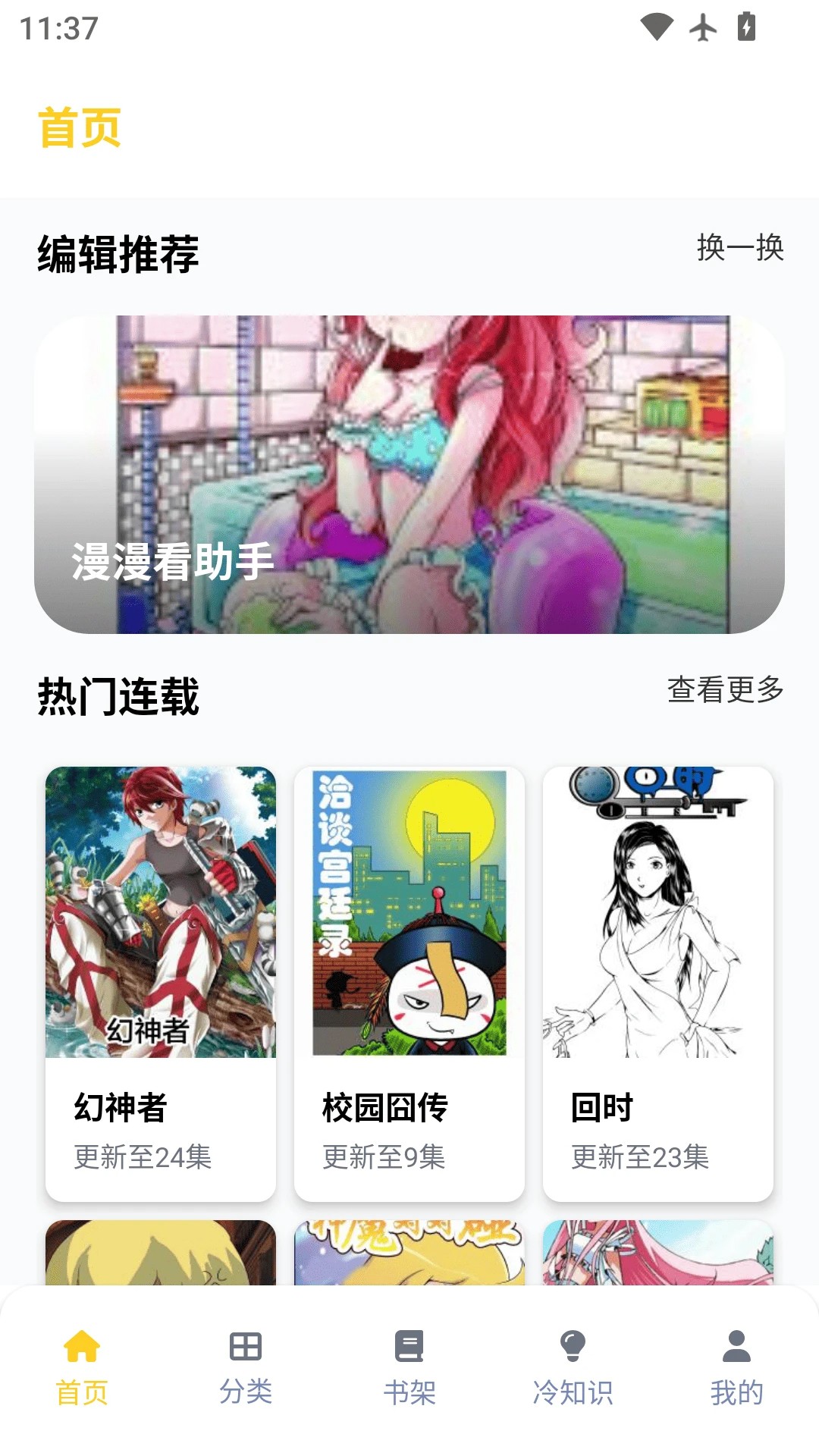Image resolution: width=819 pixels, height=1456 pixels.
Task: Open the 回时 comic cover
Action: (657, 910)
